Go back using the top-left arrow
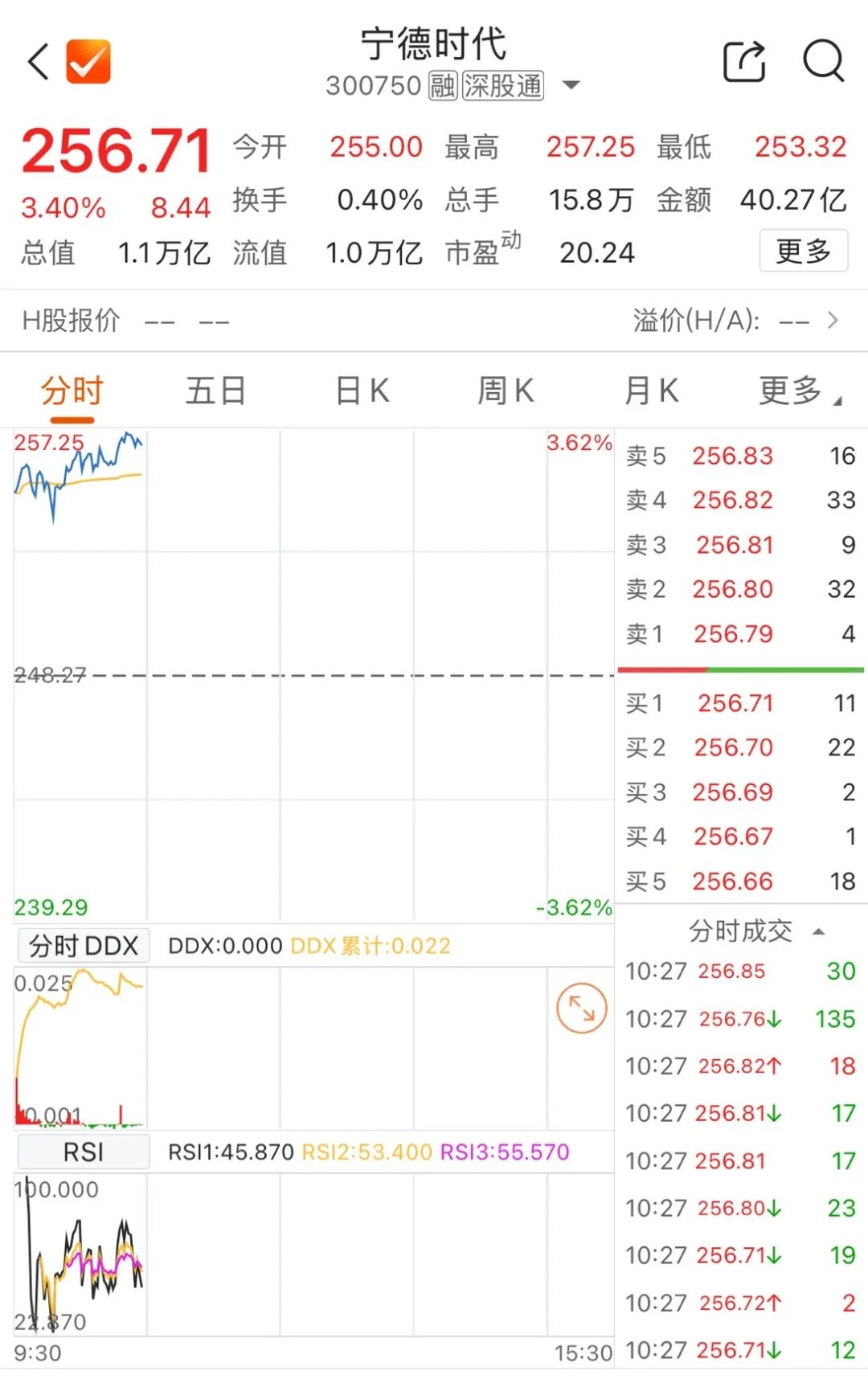This screenshot has height=1383, width=868. 39,62
